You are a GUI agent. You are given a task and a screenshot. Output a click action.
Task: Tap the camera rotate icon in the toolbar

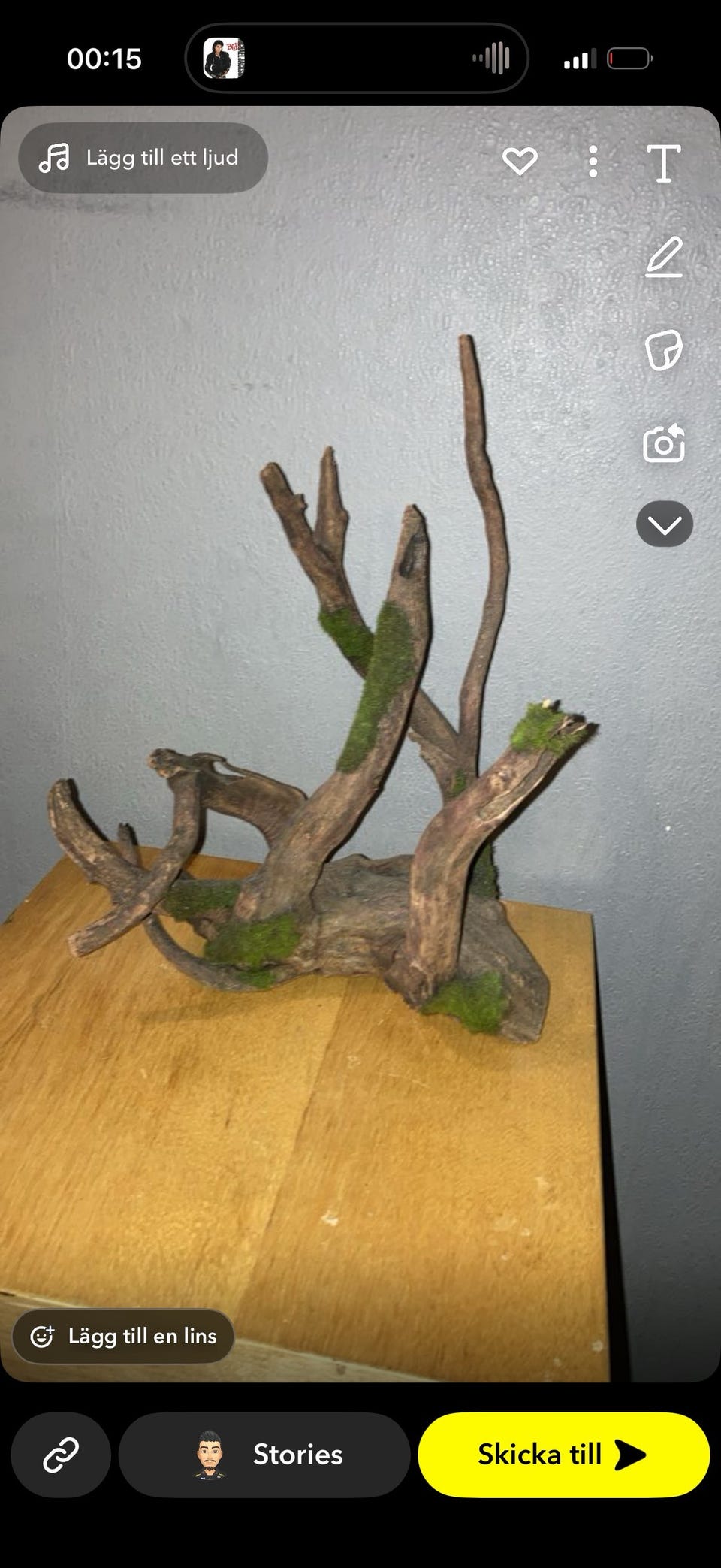(664, 443)
